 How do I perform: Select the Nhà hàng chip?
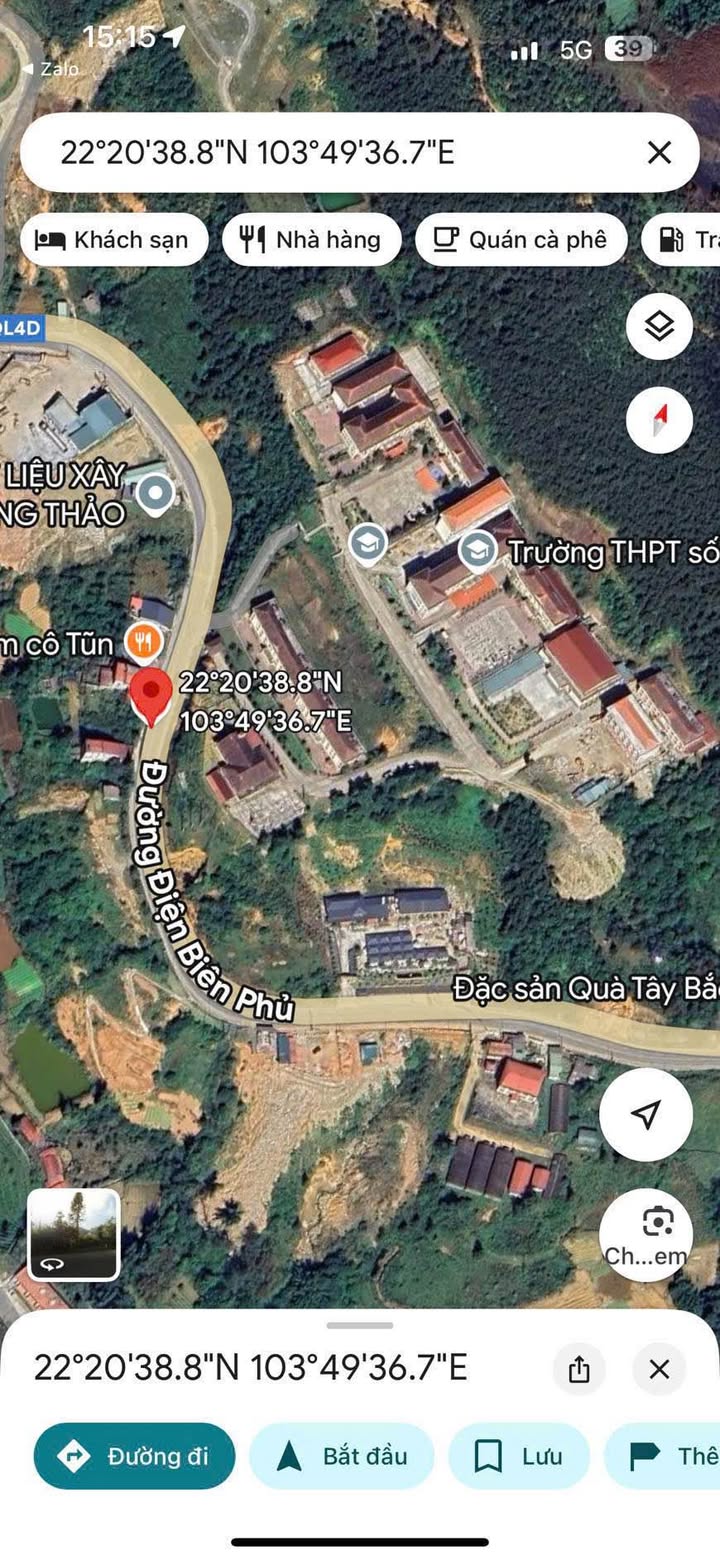(311, 240)
